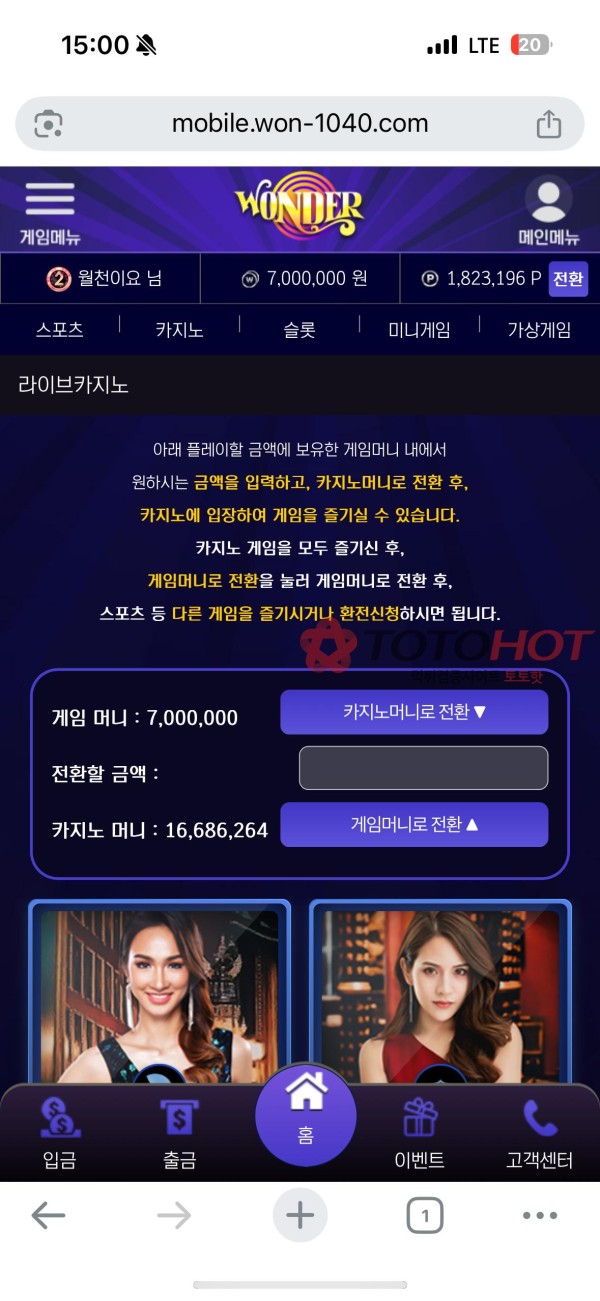Focus the 전환할 금액 input field
Screen dimensions: 600x1301
424,768
